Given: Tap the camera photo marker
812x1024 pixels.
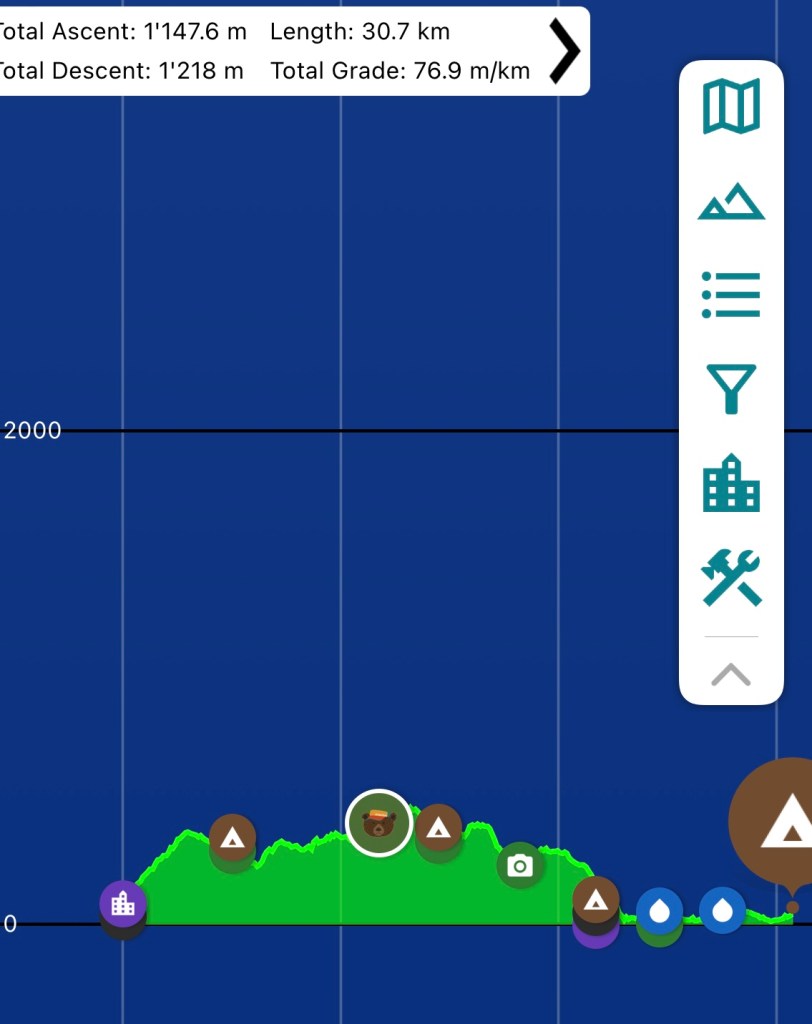Looking at the screenshot, I should tap(519, 865).
